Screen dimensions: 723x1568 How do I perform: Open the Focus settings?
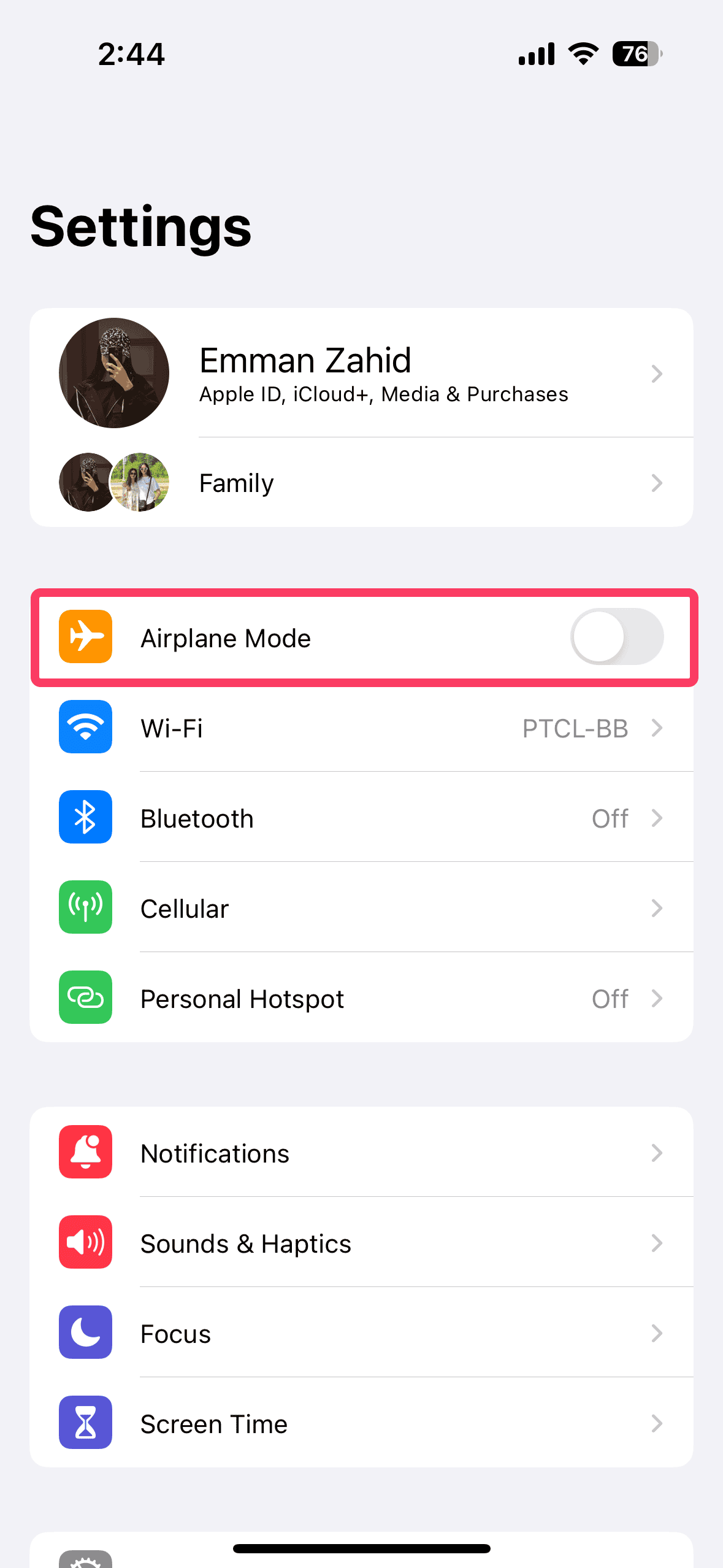(362, 1334)
